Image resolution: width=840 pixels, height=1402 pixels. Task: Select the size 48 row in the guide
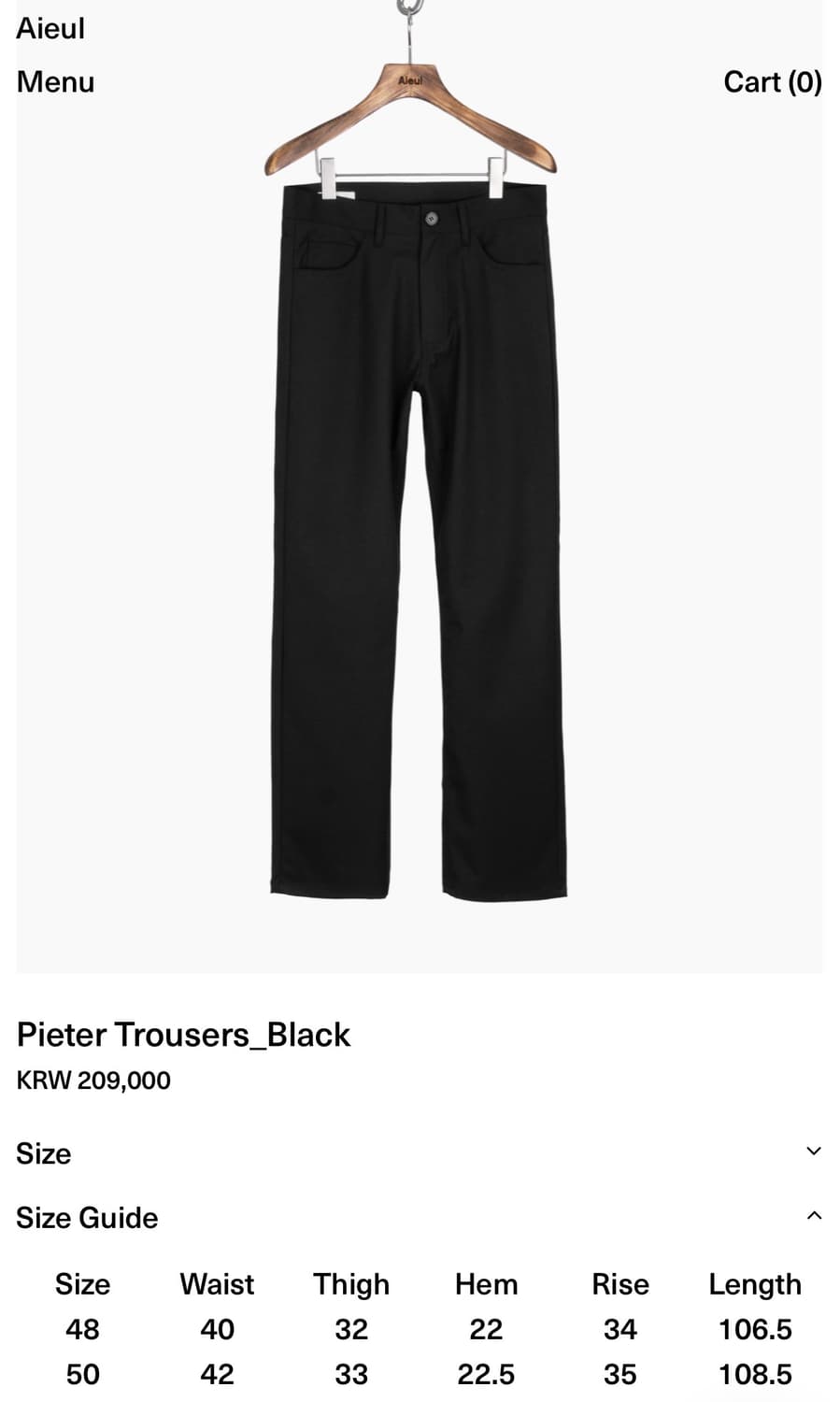point(82,1329)
